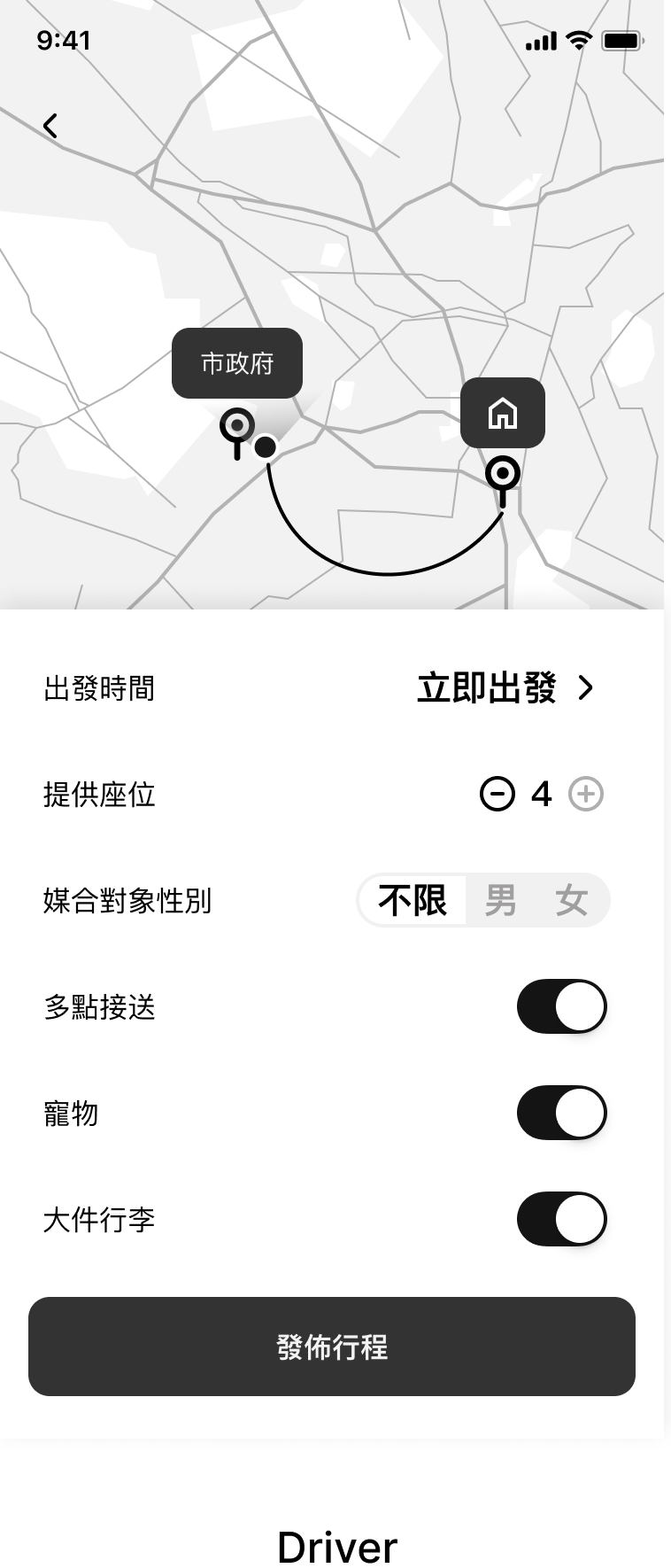
Task: Select 男 for matching gender
Action: click(x=500, y=901)
